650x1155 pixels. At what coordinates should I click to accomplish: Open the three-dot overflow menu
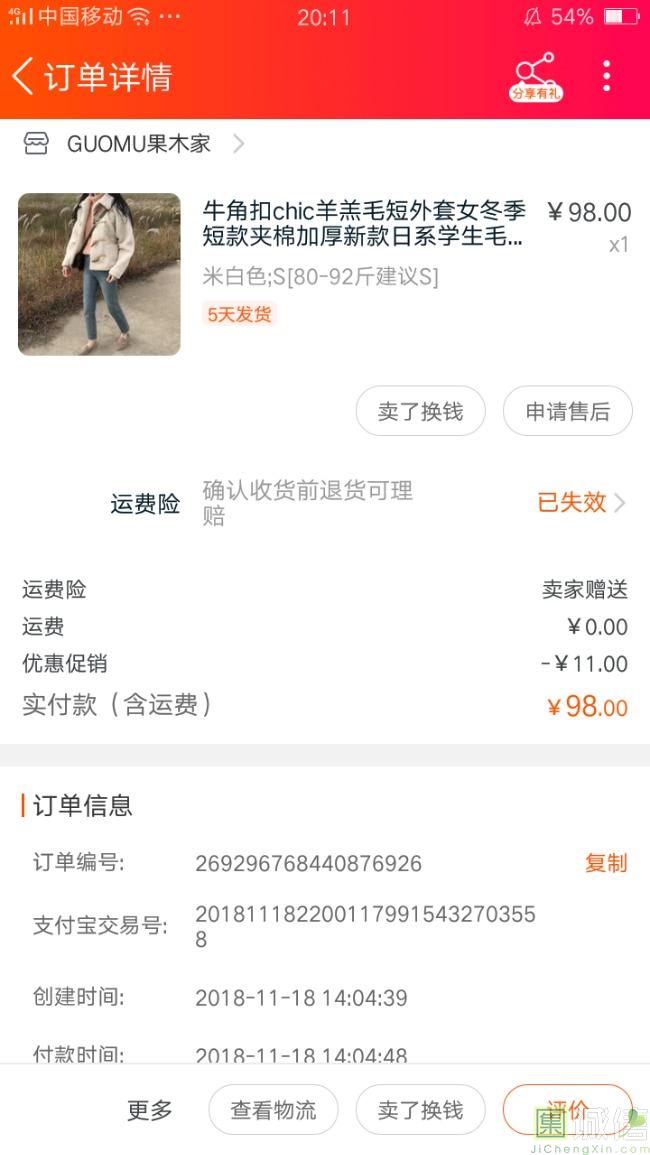(x=606, y=76)
